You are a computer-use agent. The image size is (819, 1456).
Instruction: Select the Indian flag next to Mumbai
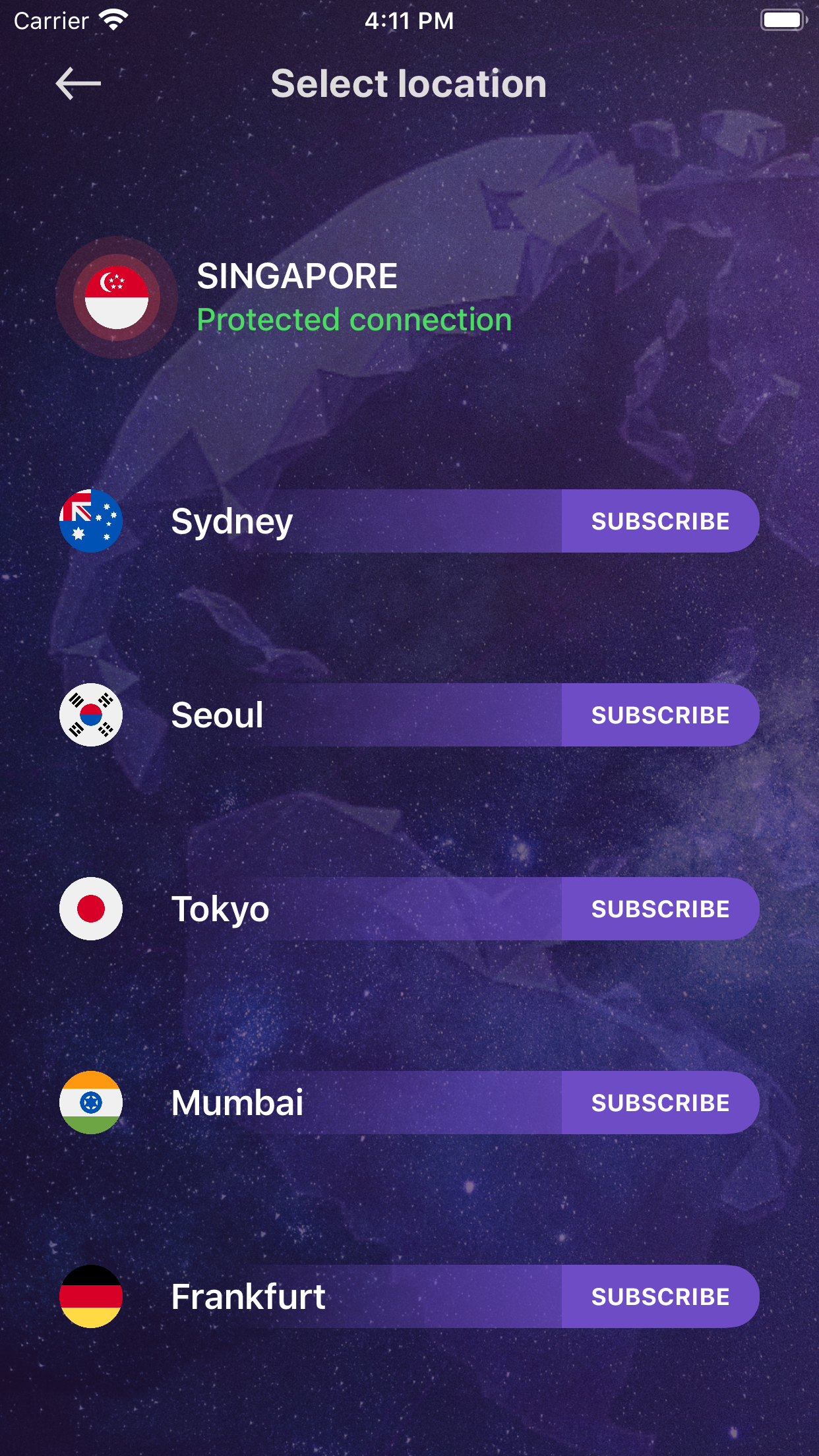point(90,1102)
